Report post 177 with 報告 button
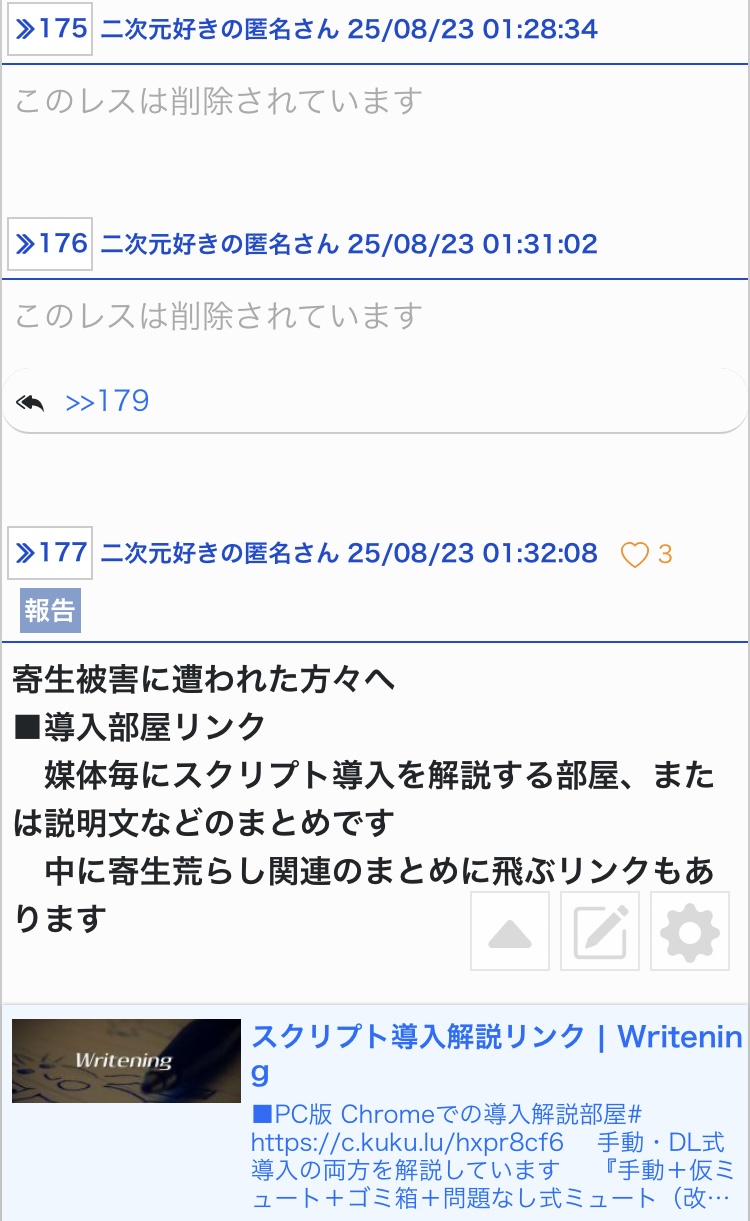The image size is (750, 1221). (50, 611)
